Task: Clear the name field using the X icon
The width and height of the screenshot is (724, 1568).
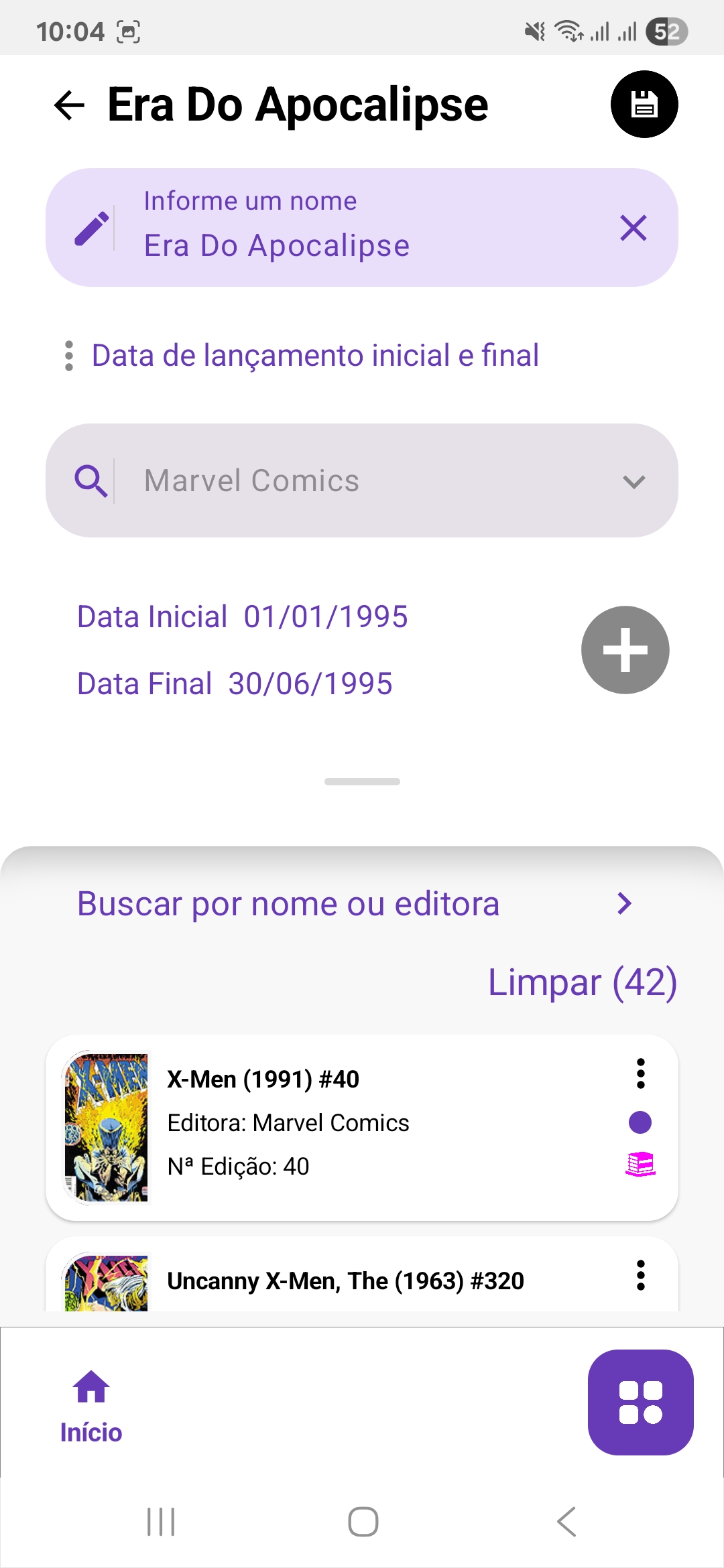Action: click(634, 228)
